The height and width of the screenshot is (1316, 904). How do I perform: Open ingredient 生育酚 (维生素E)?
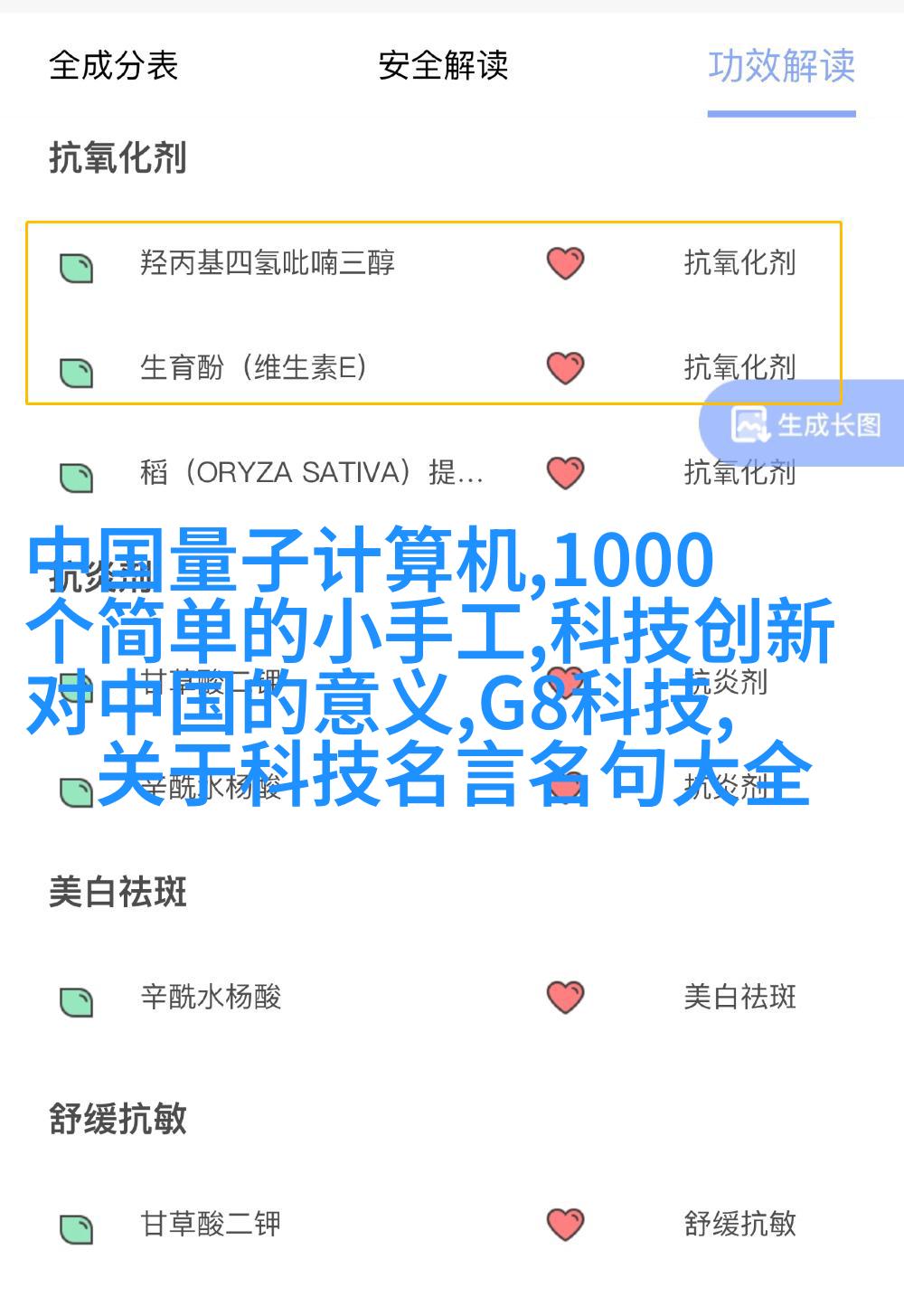point(253,368)
